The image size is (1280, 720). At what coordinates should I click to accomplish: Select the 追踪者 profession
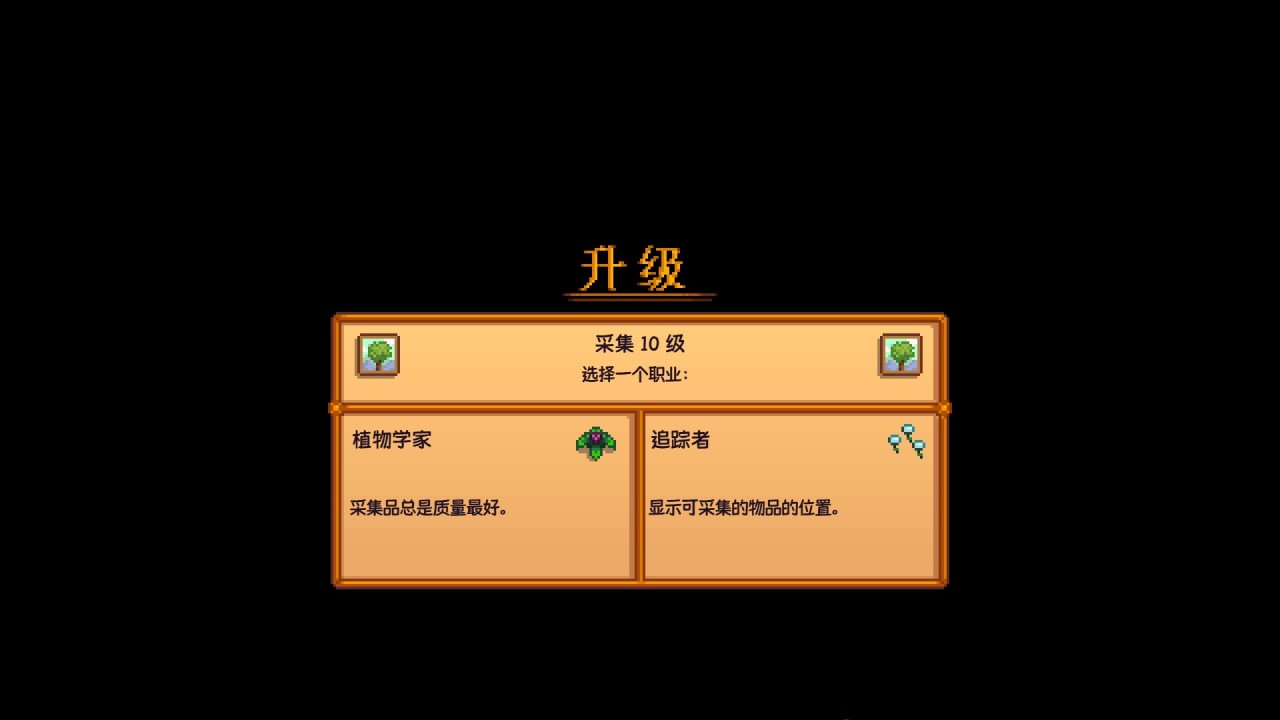[x=790, y=495]
